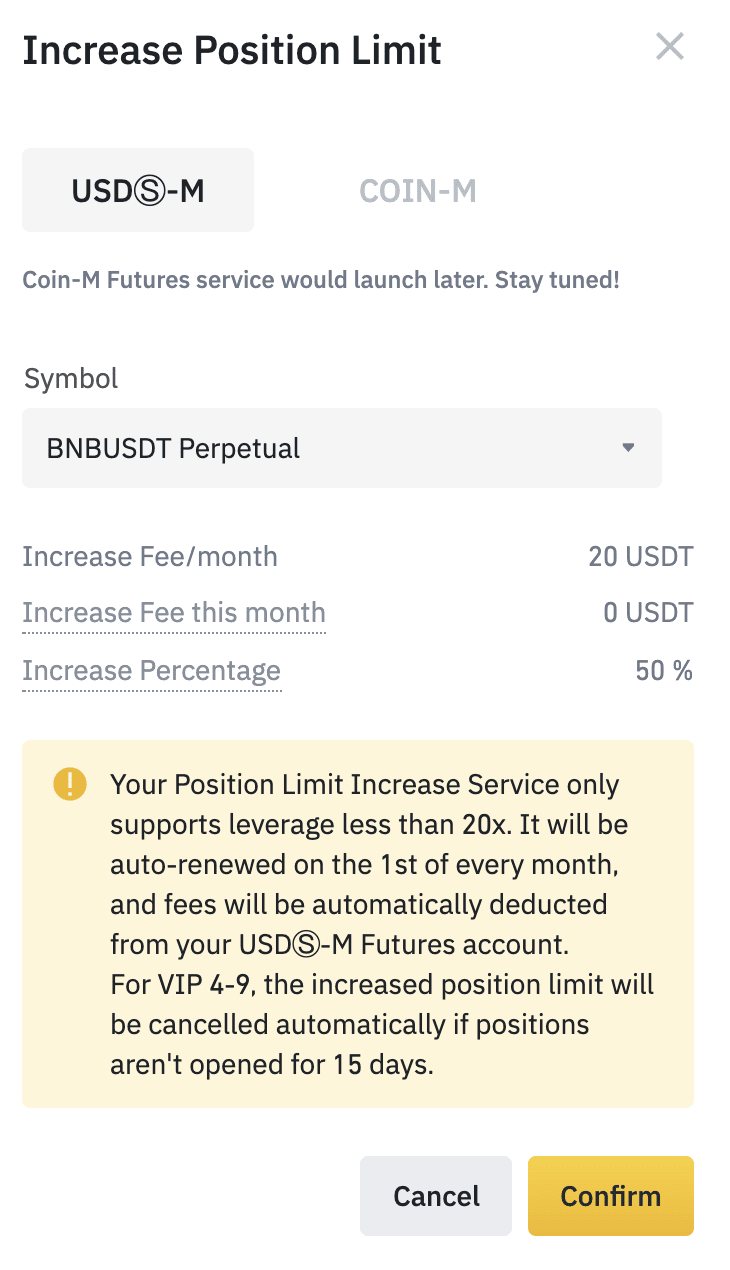The width and height of the screenshot is (730, 1270).
Task: Cancel the position limit increase
Action: pyautogui.click(x=436, y=1196)
